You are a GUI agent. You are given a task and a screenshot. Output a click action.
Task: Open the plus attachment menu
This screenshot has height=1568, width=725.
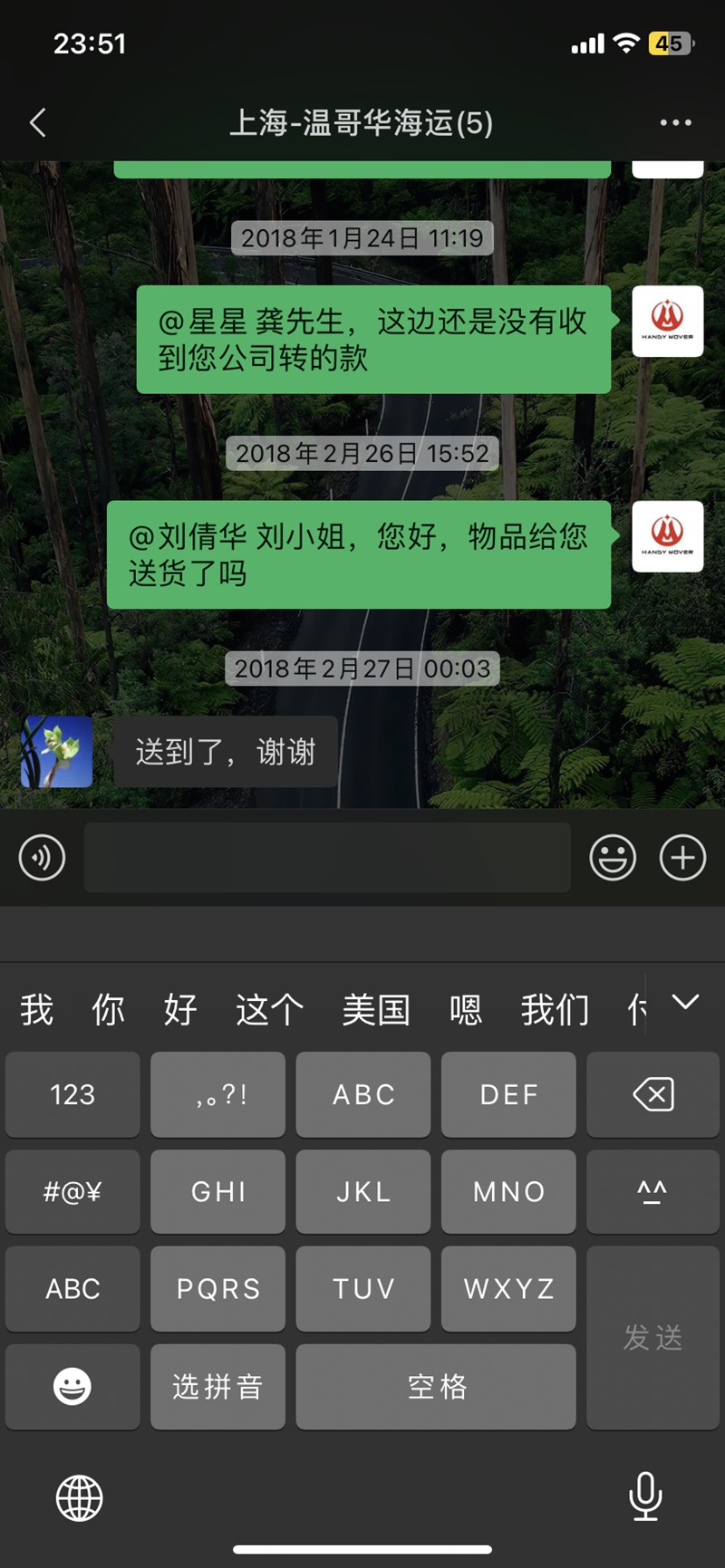[x=682, y=857]
